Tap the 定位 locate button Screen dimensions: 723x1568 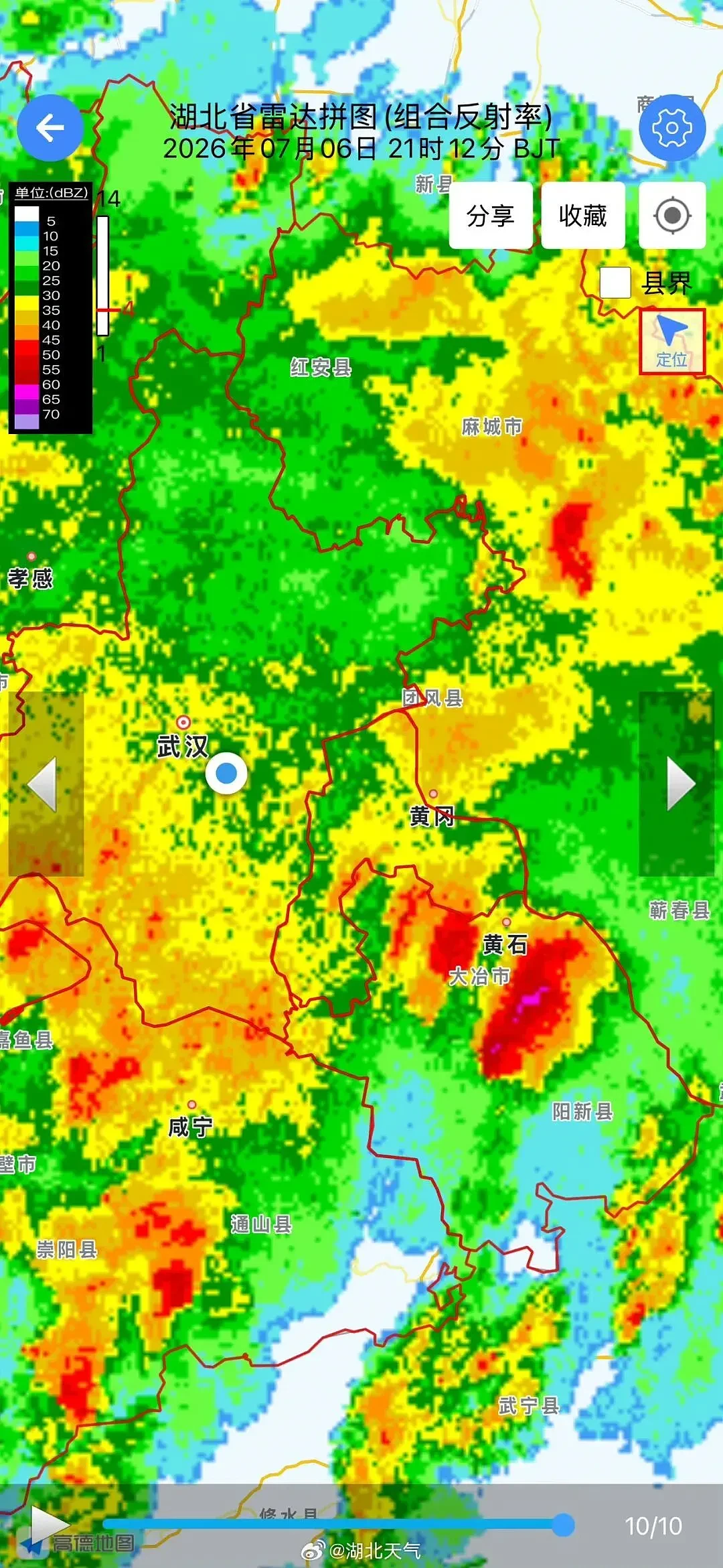[x=672, y=342]
